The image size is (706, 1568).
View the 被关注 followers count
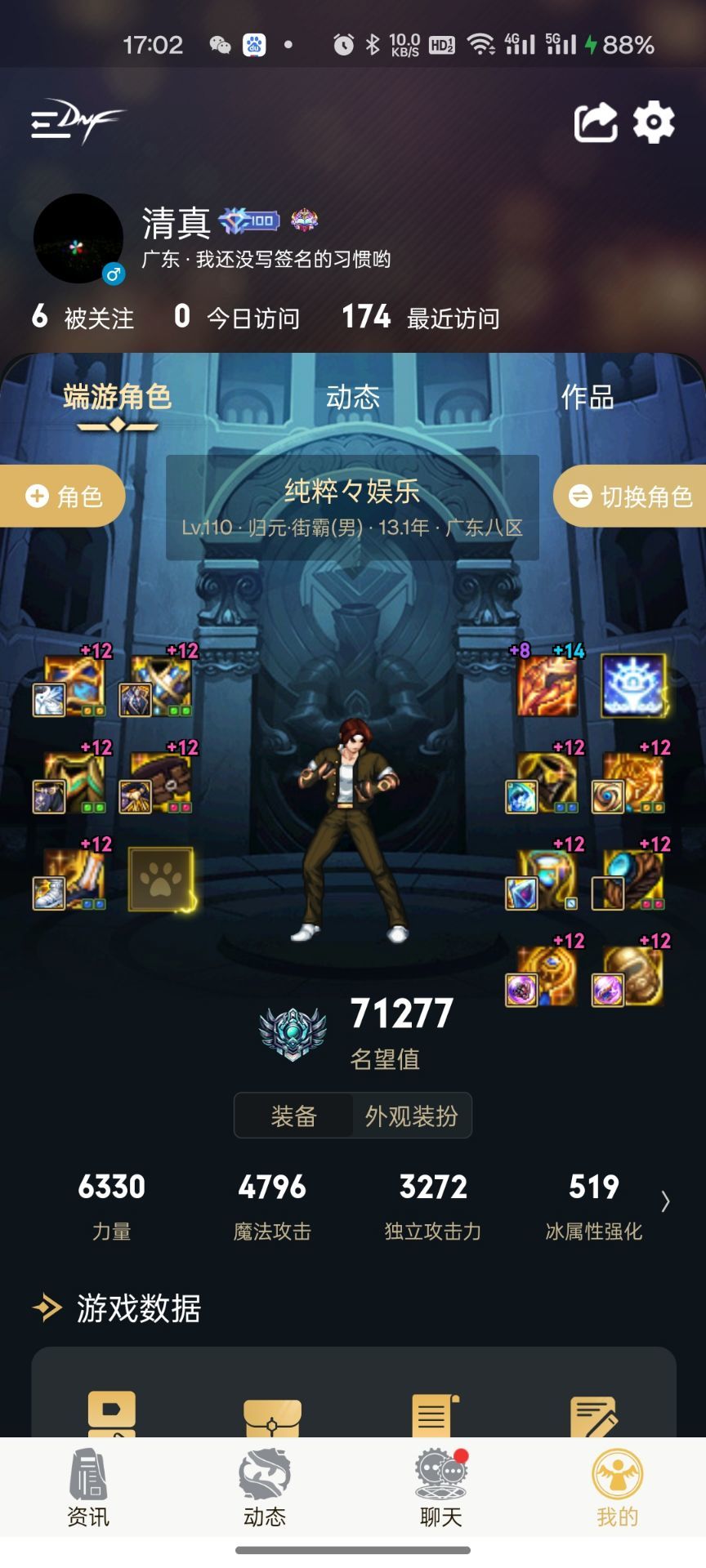coord(82,317)
